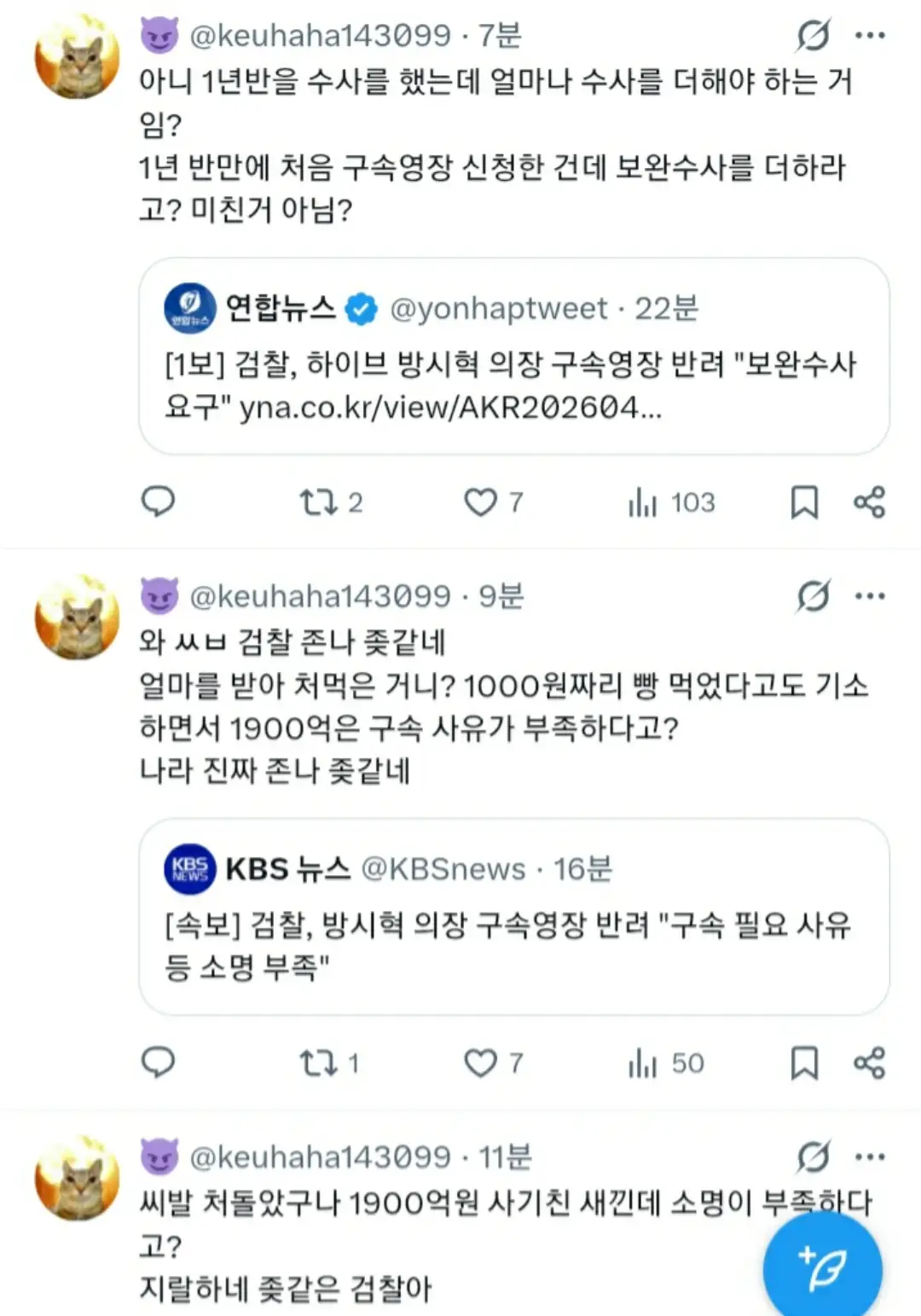Viewport: 921px width, 1316px height.
Task: Reply to the 9분 post quoting KBS 뉴스
Action: 158,1063
